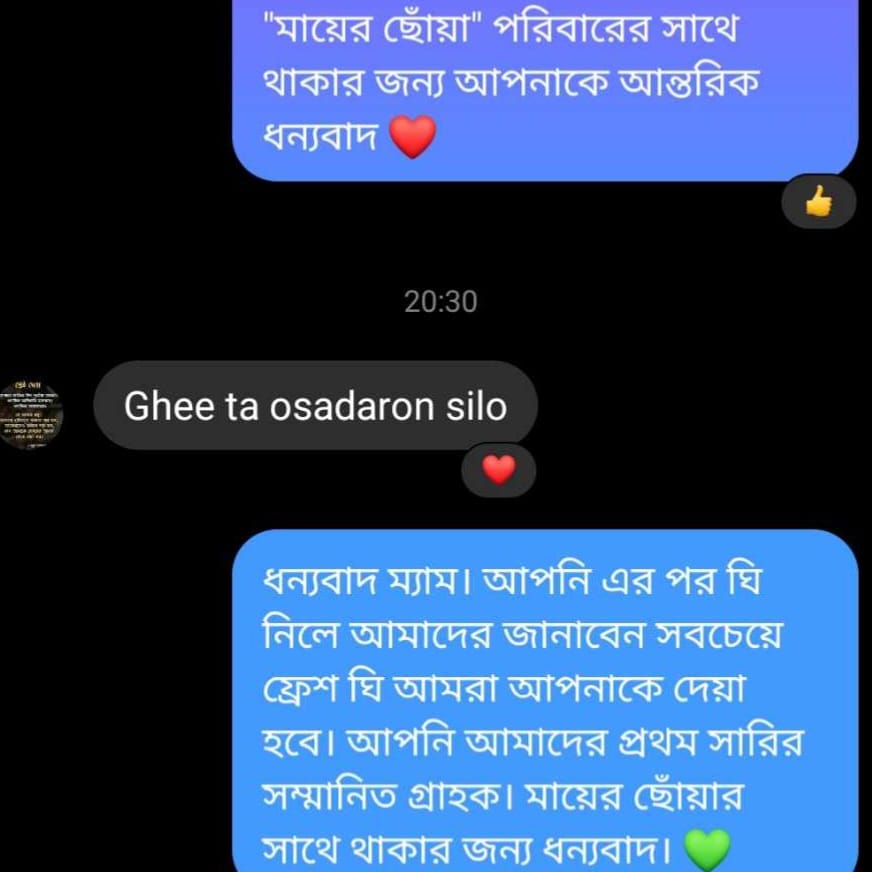Open the sender's profile picture avatar
The height and width of the screenshot is (872, 872).
coord(31,414)
